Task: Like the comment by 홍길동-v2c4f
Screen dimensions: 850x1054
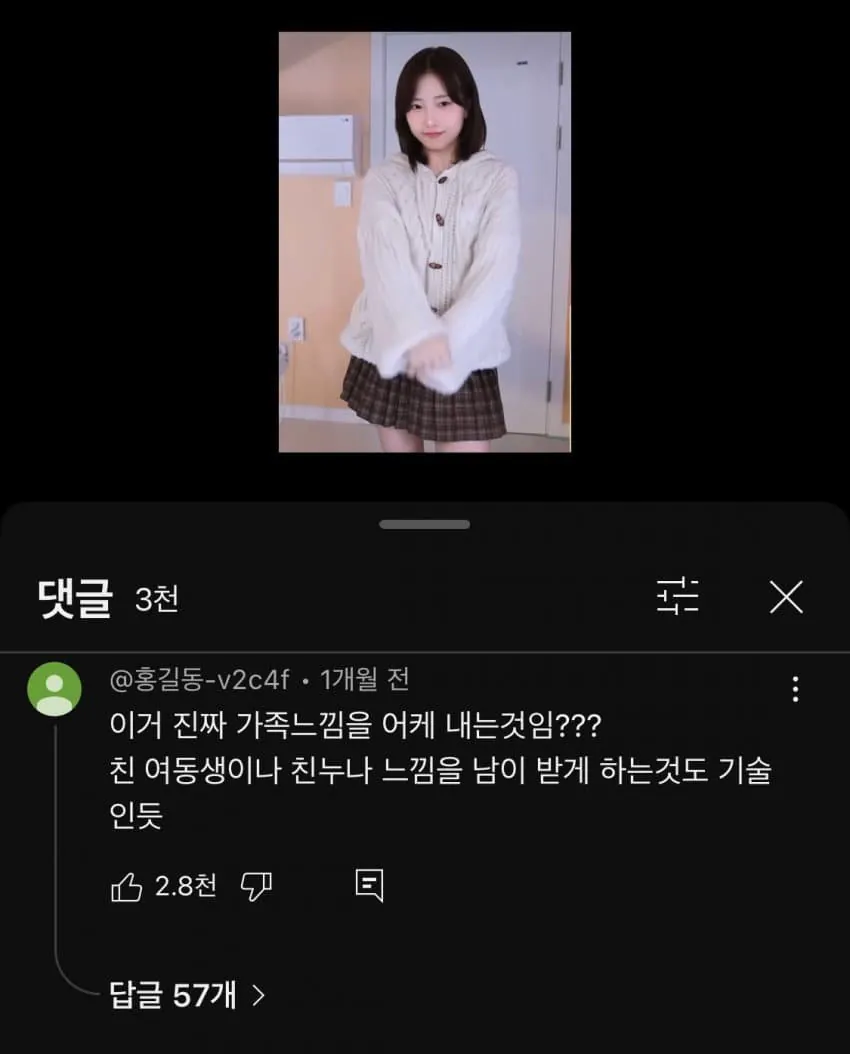Action: coord(127,886)
